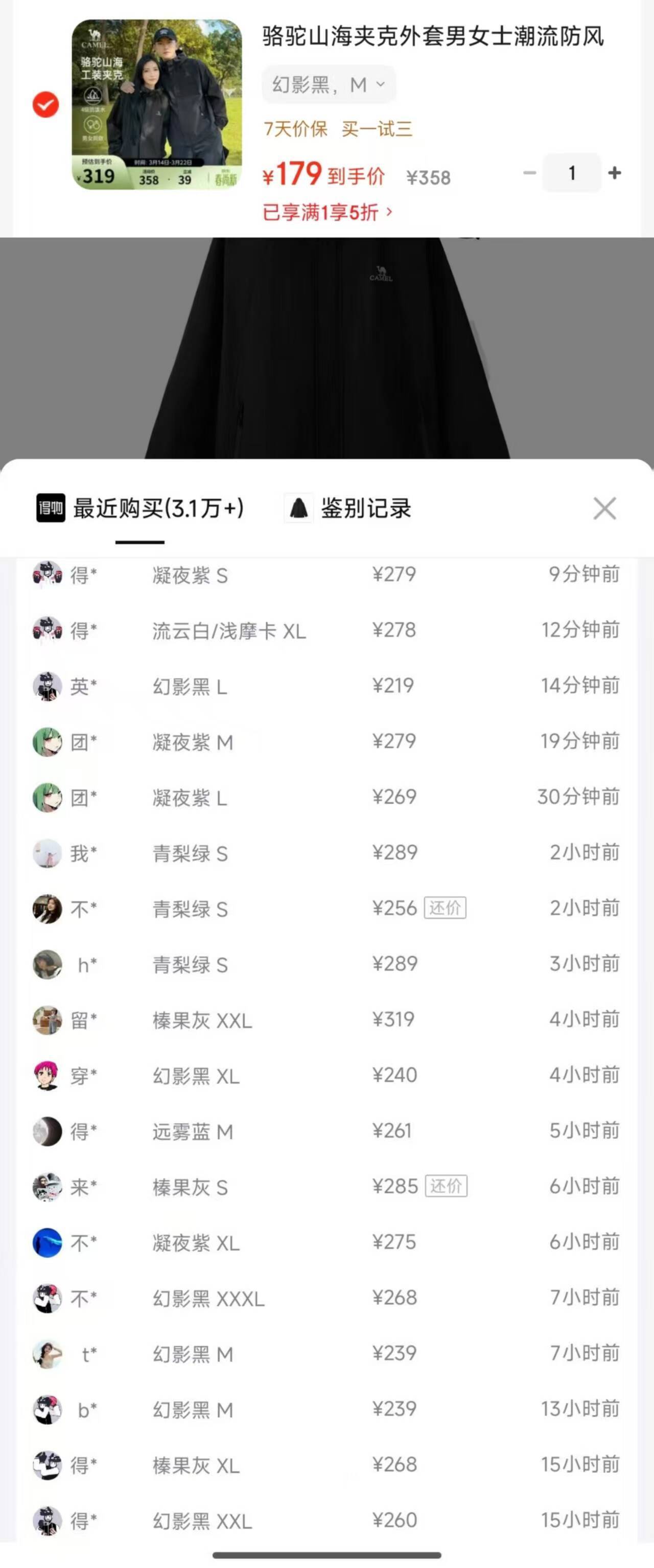The image size is (654, 1568).
Task: Click the blue circular avatar of buyer 不*
Action: pos(48,1243)
